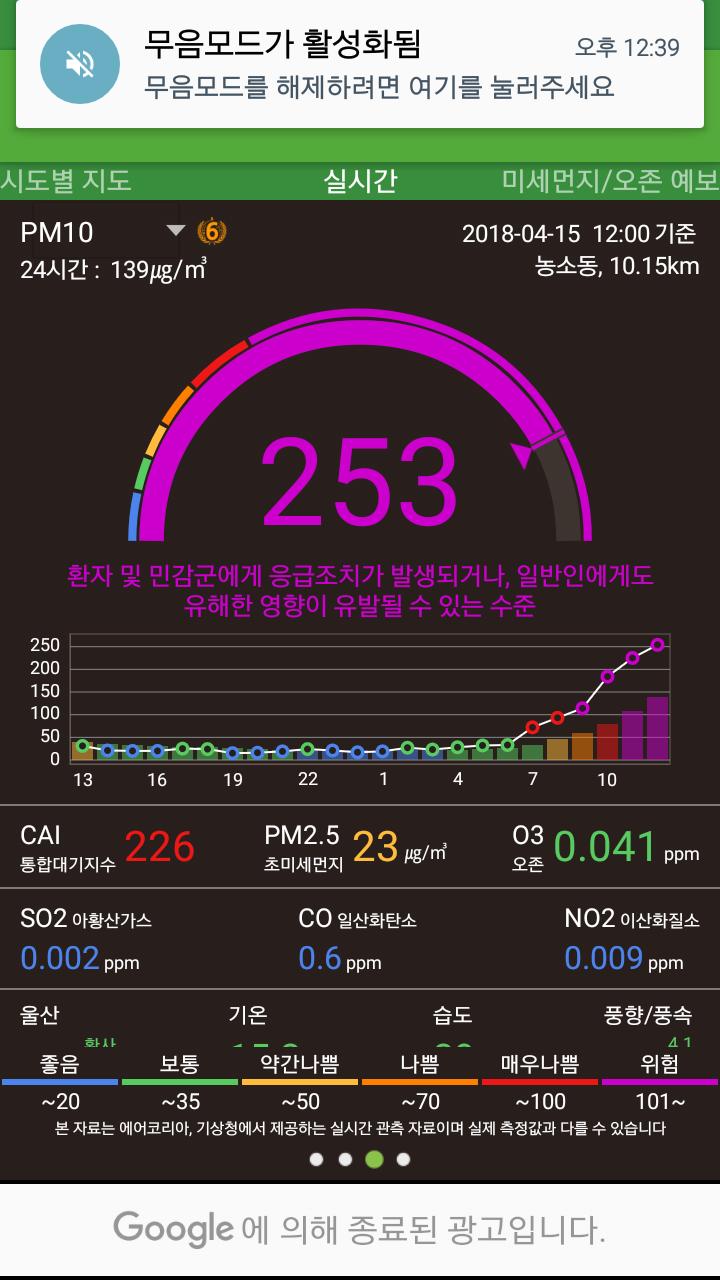This screenshot has height=1280, width=720.
Task: Select NO2 이산화질소 reading
Action: (630, 940)
